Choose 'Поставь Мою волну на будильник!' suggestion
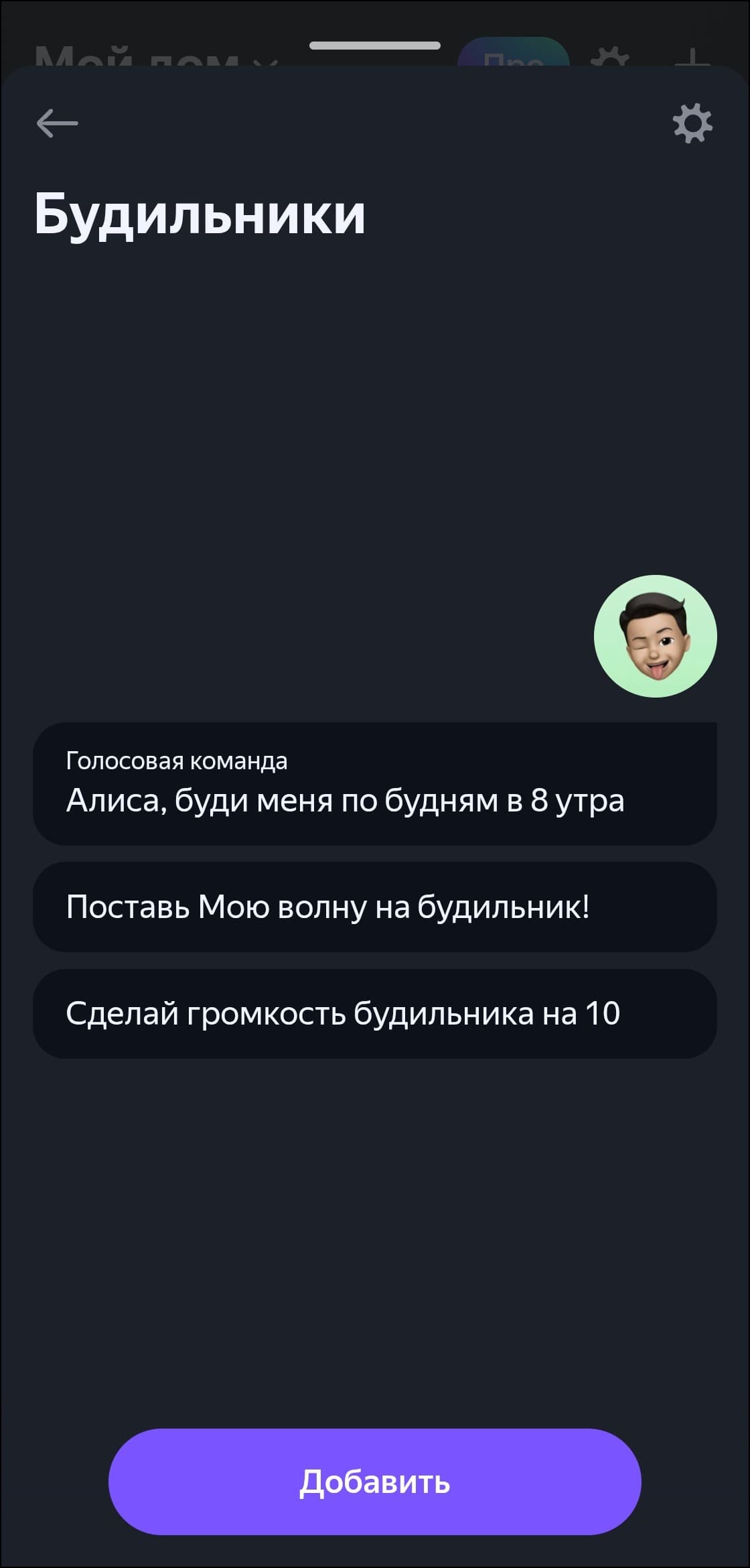Image resolution: width=750 pixels, height=1568 pixels. click(x=374, y=907)
